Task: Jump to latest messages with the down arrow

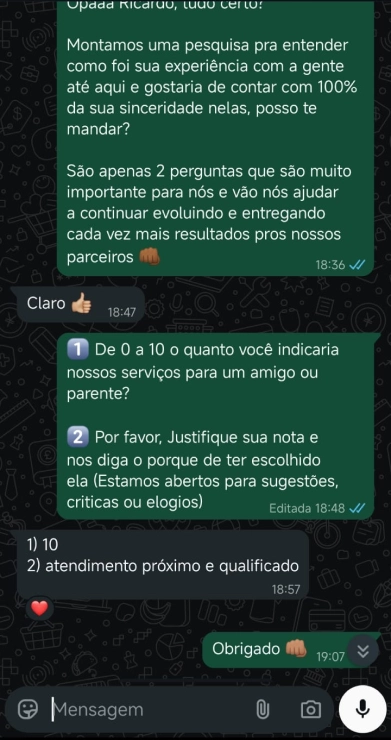Action: 363,651
